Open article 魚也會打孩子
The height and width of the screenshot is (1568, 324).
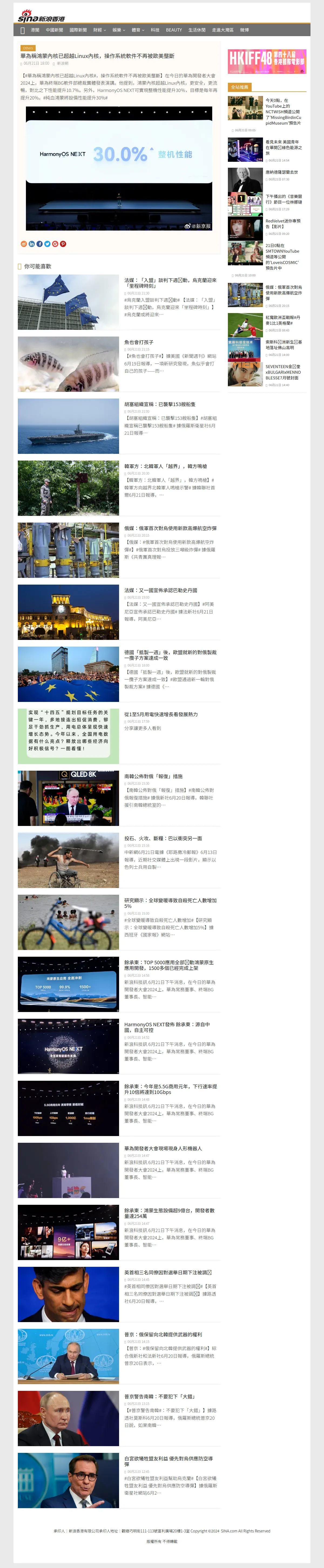139,342
